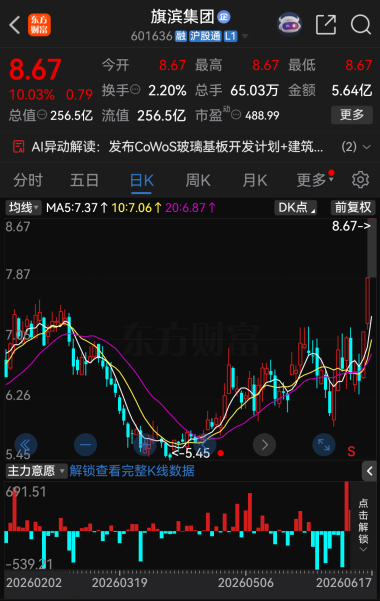Share this stock page
380x601 pixels.
tap(326, 25)
